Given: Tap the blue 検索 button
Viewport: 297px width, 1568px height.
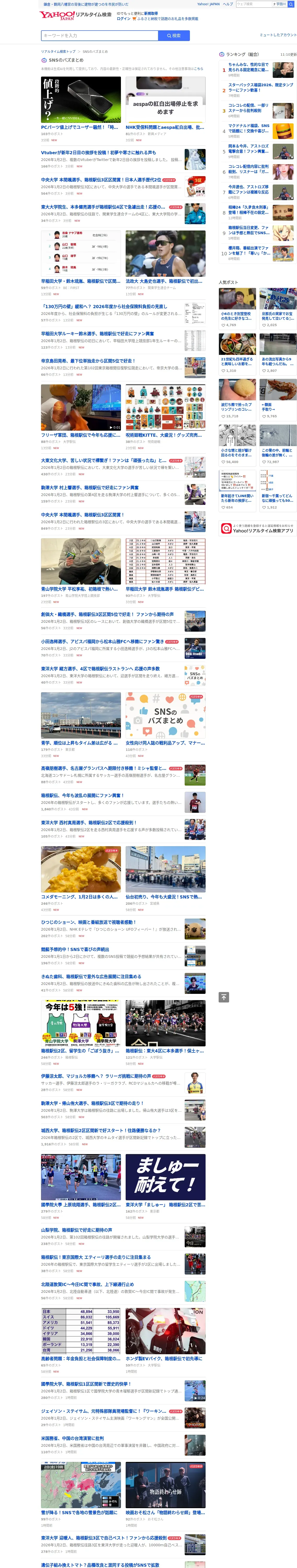Looking at the screenshot, I should point(173,36).
